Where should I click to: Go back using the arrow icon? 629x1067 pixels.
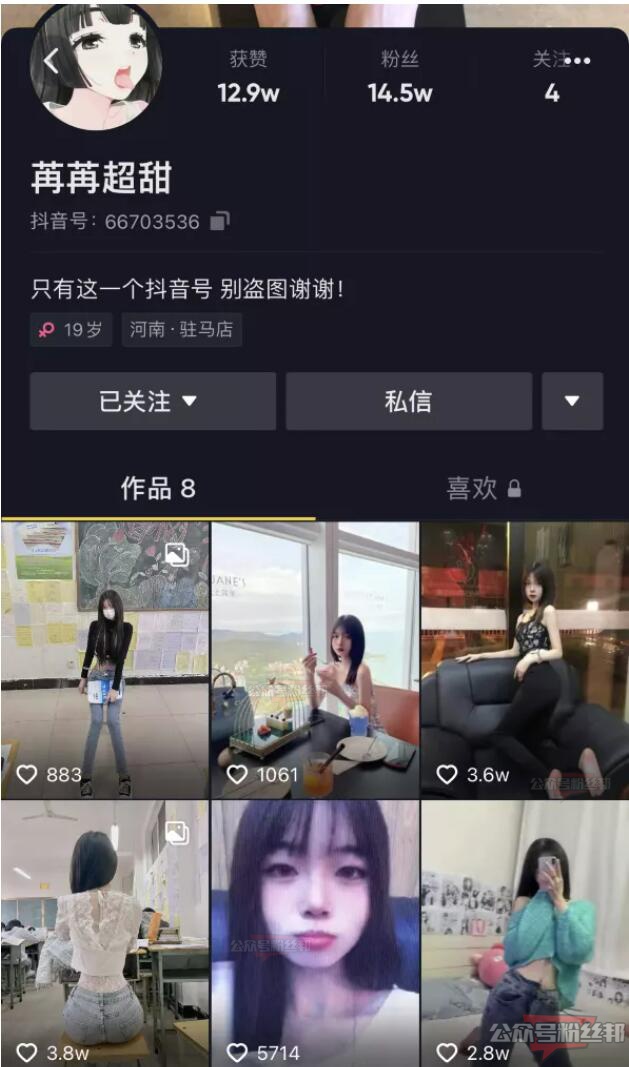pyautogui.click(x=52, y=62)
